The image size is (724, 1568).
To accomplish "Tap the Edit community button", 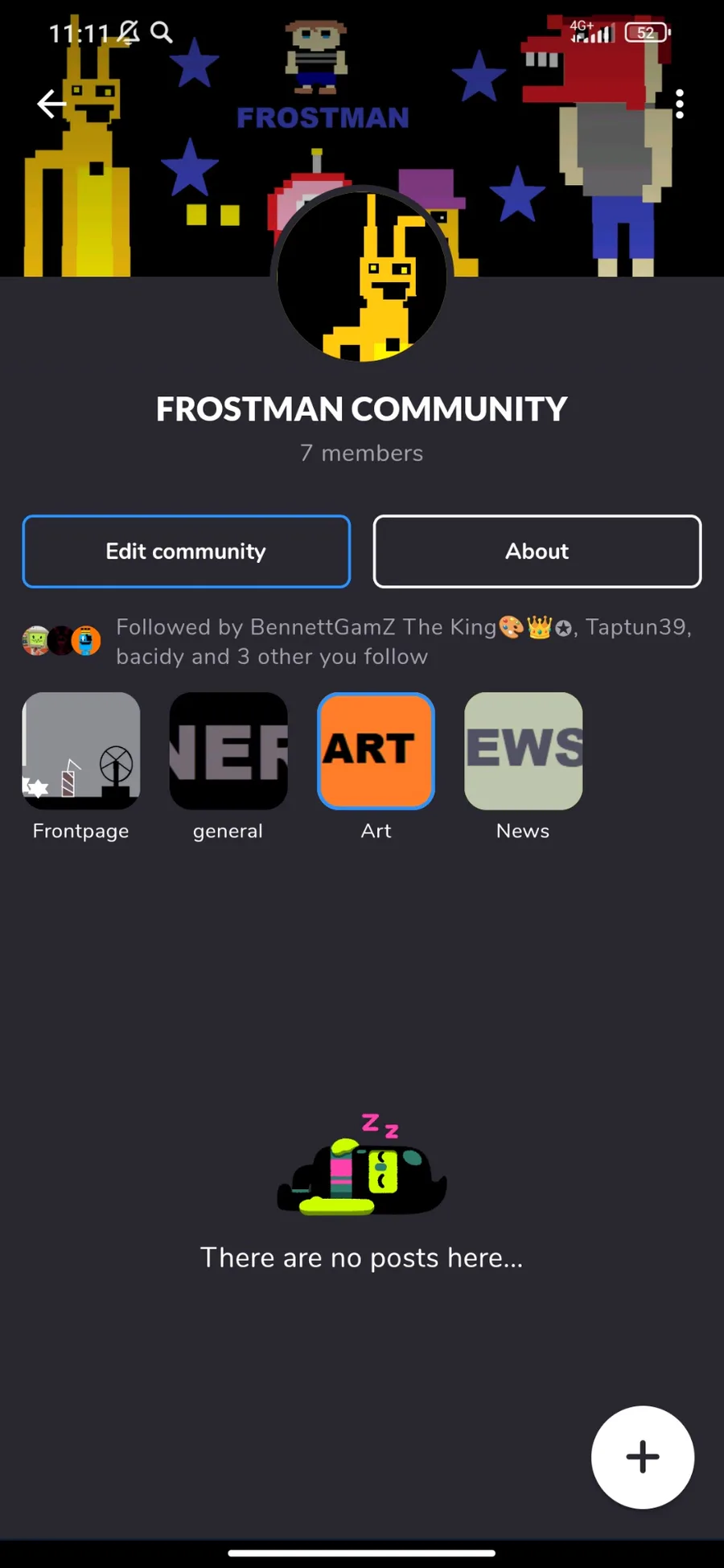I will [x=187, y=552].
